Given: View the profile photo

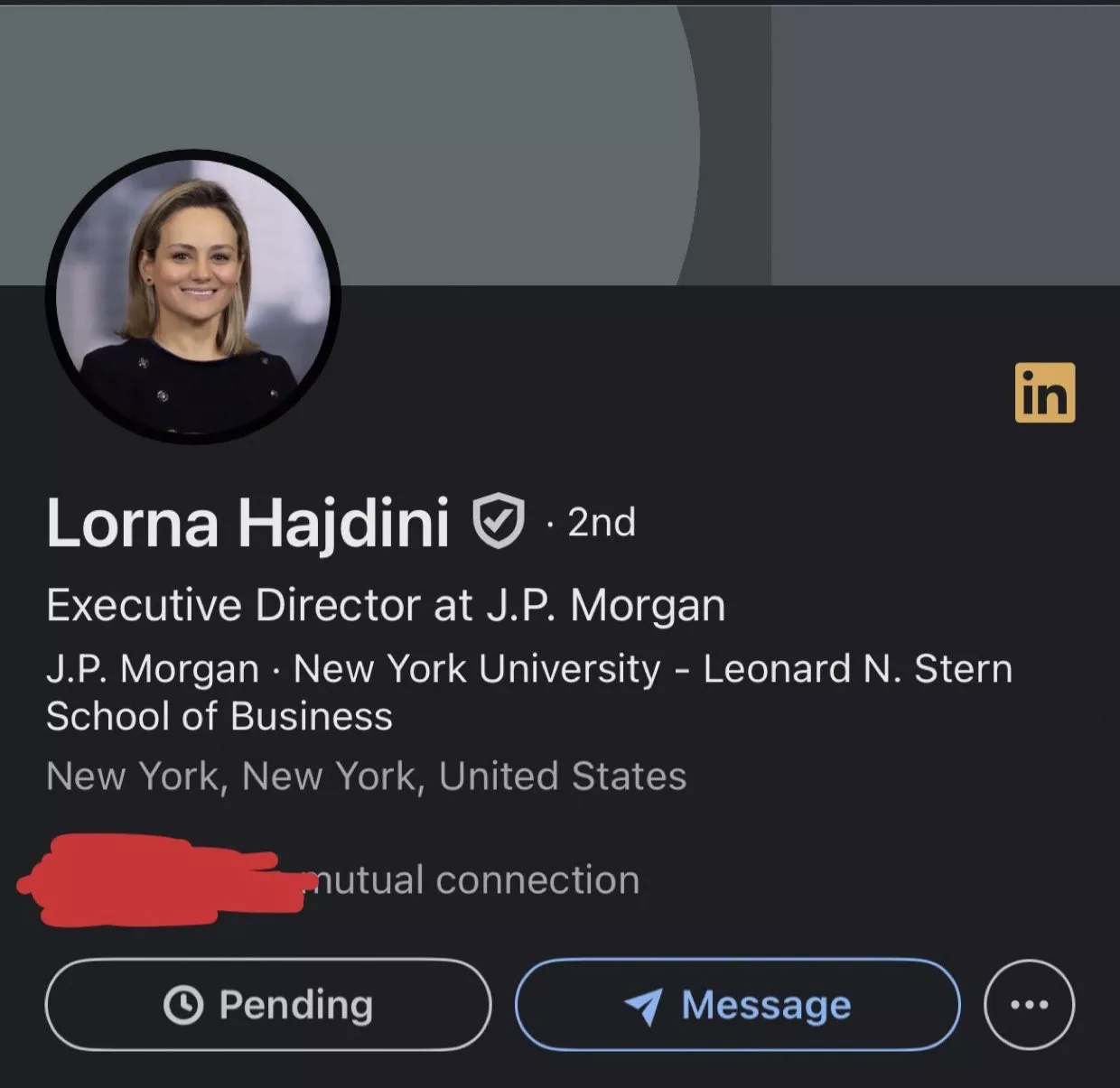Looking at the screenshot, I should 192,296.
